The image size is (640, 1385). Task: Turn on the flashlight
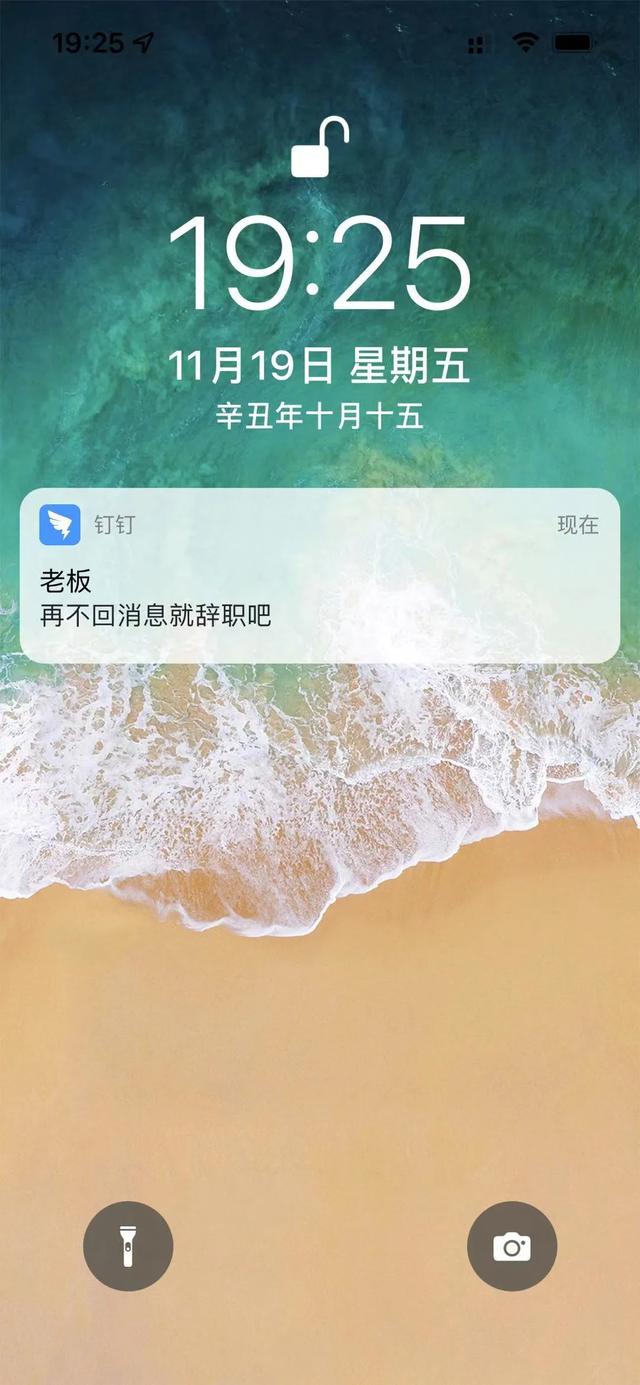[x=128, y=1246]
